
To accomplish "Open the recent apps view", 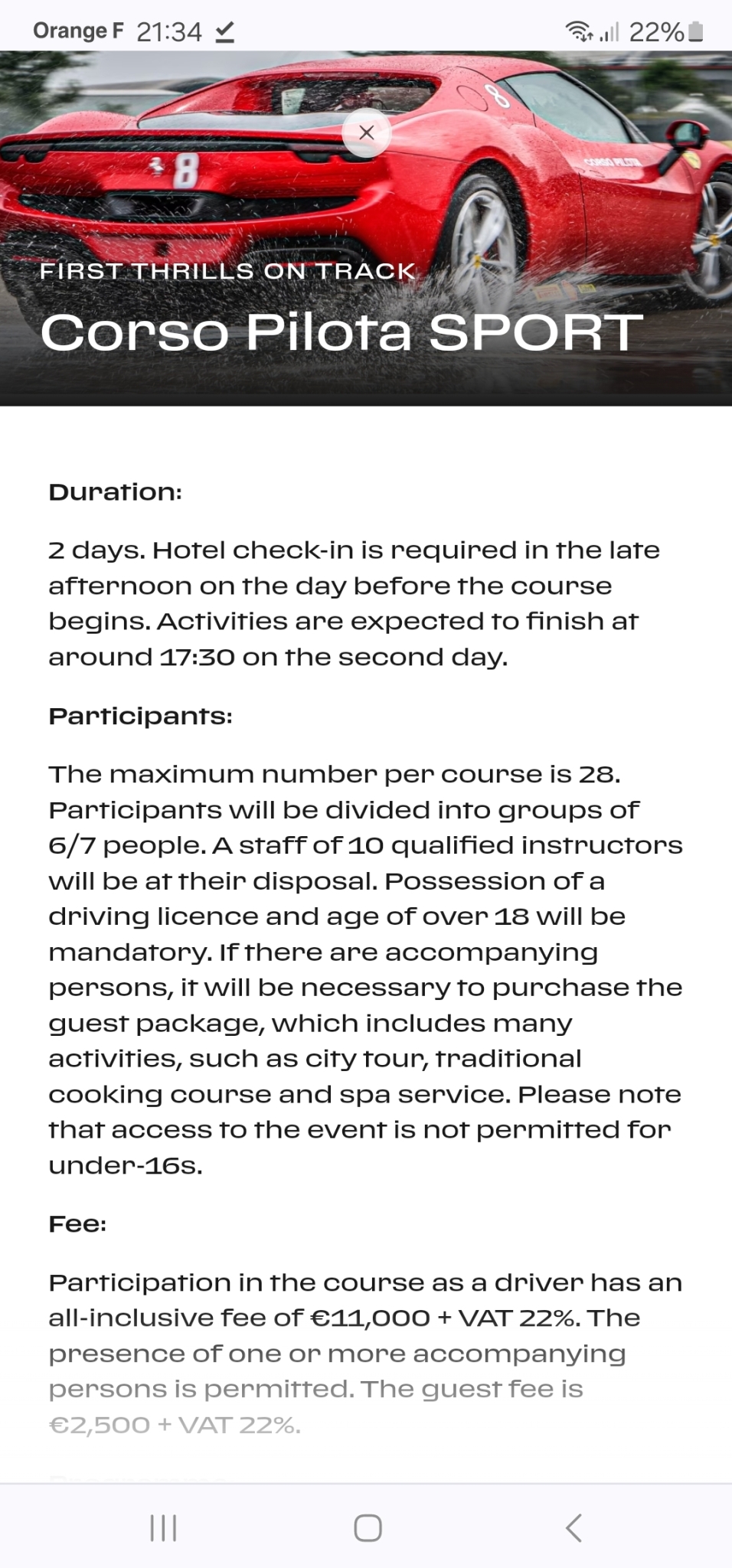I will coord(163,1527).
